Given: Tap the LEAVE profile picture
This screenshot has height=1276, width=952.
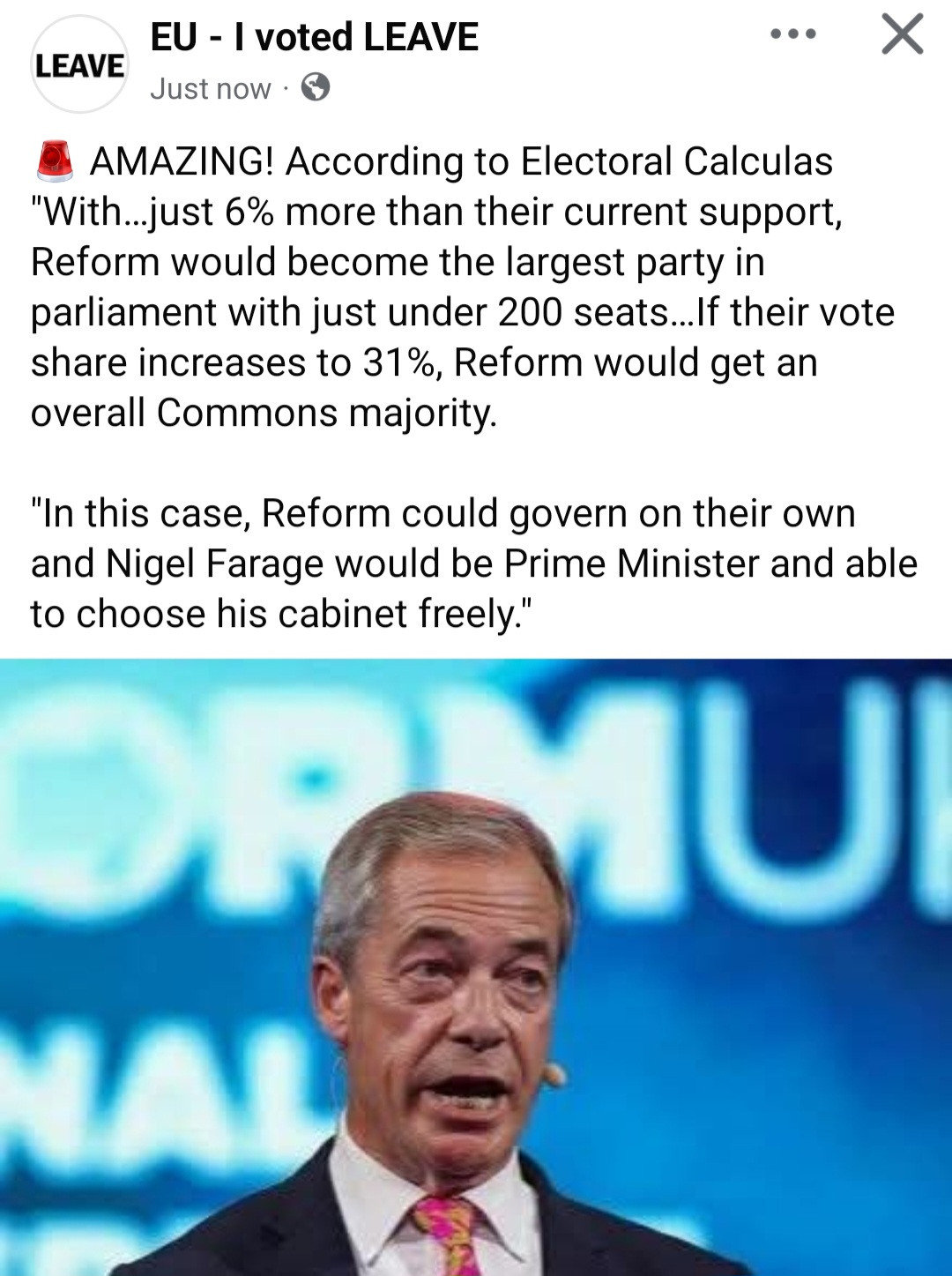Looking at the screenshot, I should pyautogui.click(x=79, y=64).
